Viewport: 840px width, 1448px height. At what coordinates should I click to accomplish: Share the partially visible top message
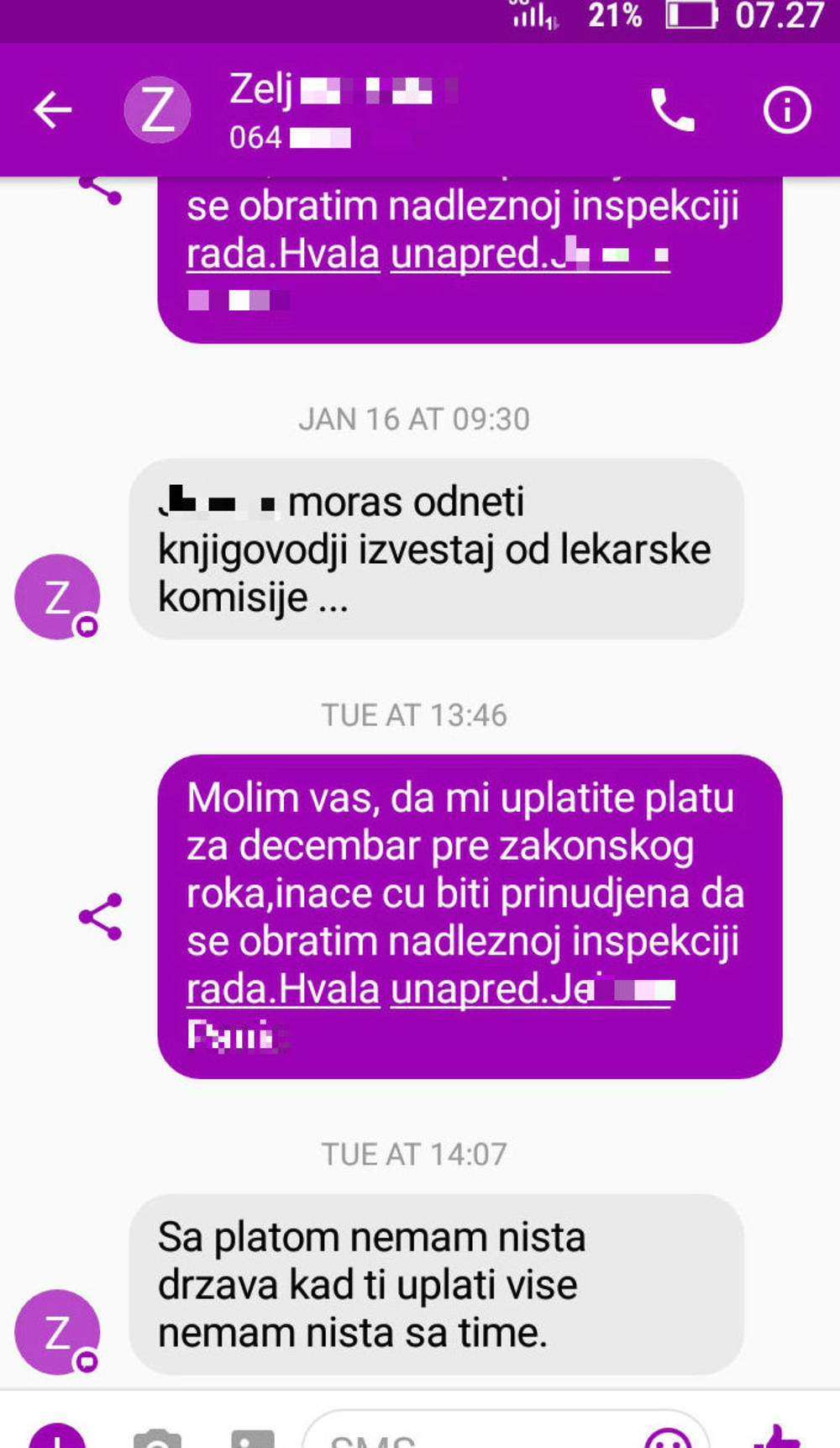(x=101, y=190)
